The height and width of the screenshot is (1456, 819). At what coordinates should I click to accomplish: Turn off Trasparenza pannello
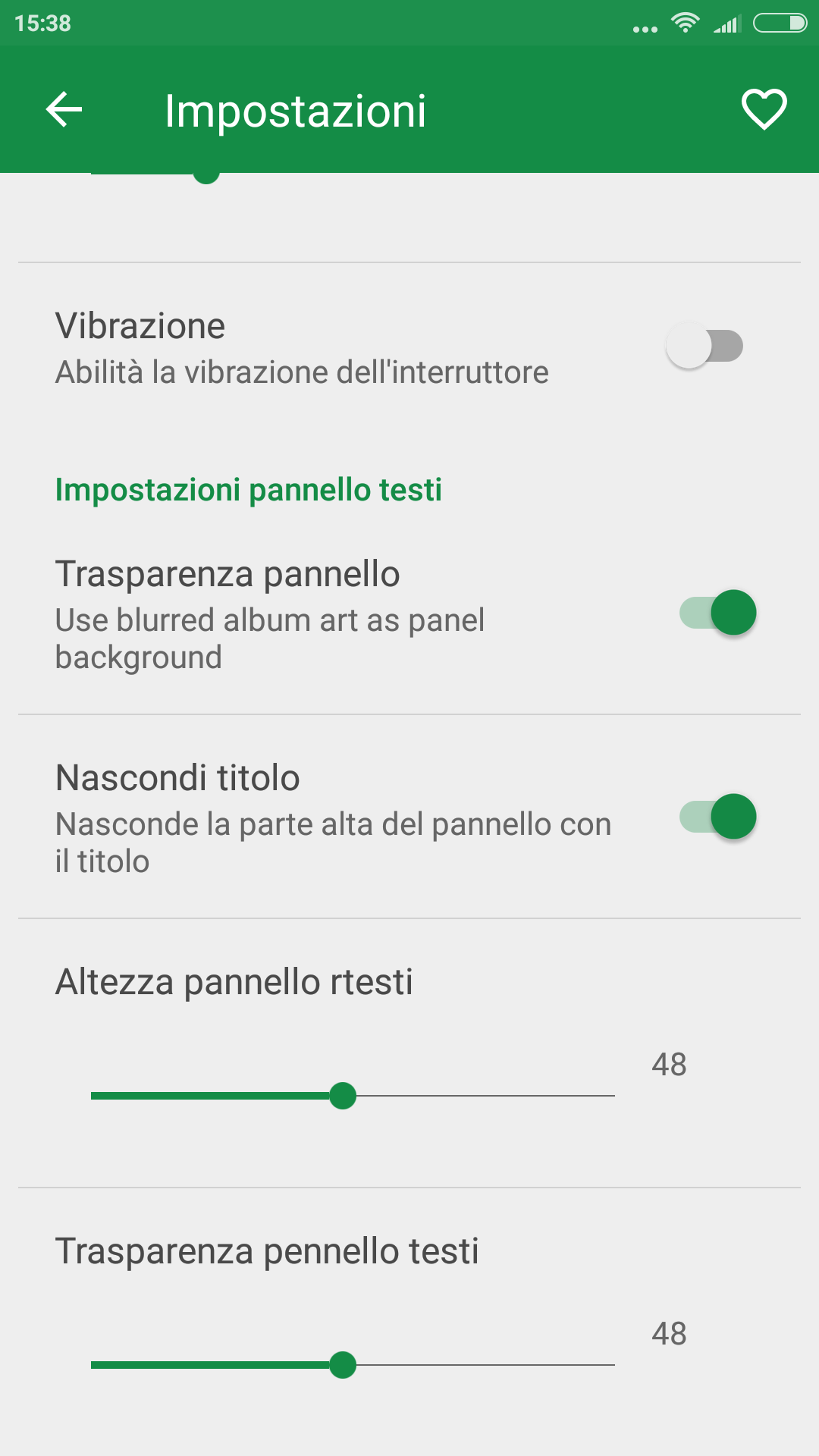point(718,612)
